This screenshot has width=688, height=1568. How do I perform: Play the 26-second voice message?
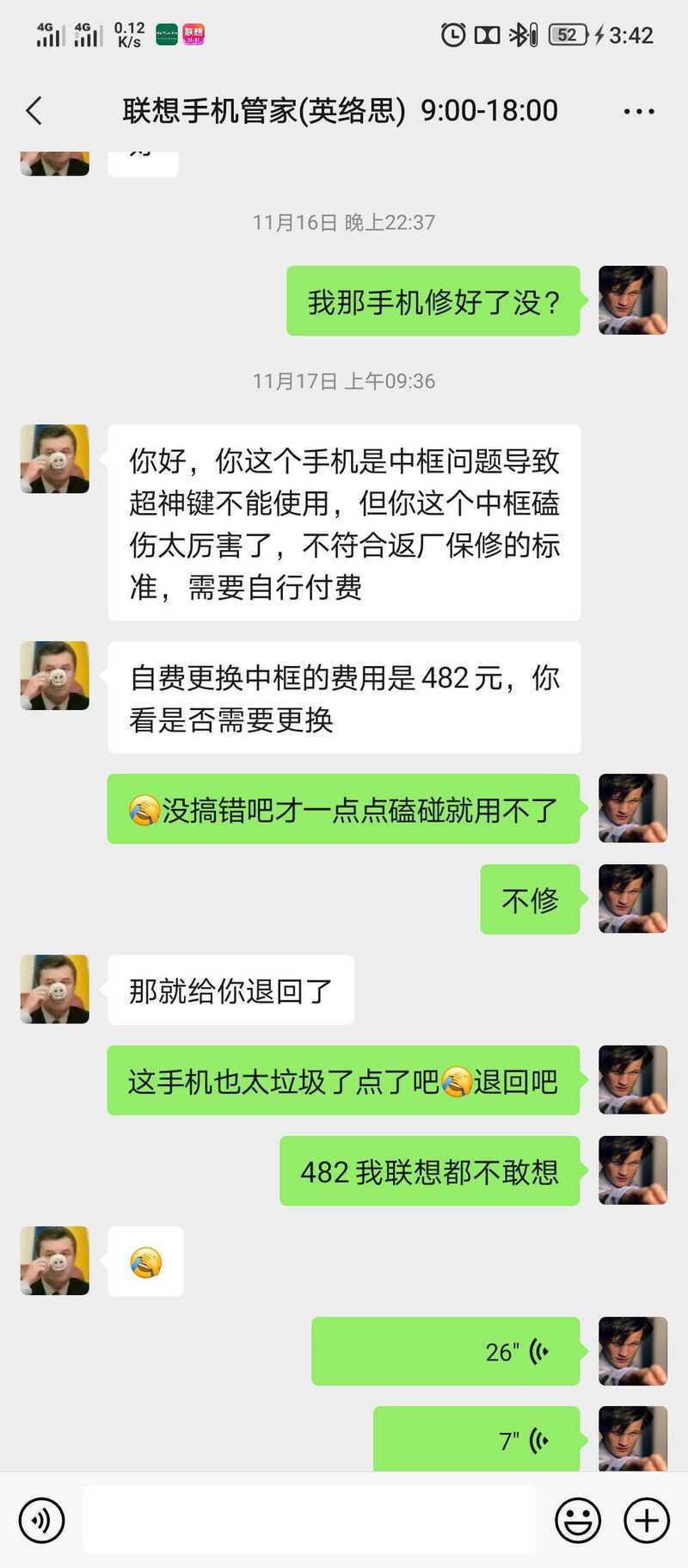(x=445, y=1351)
